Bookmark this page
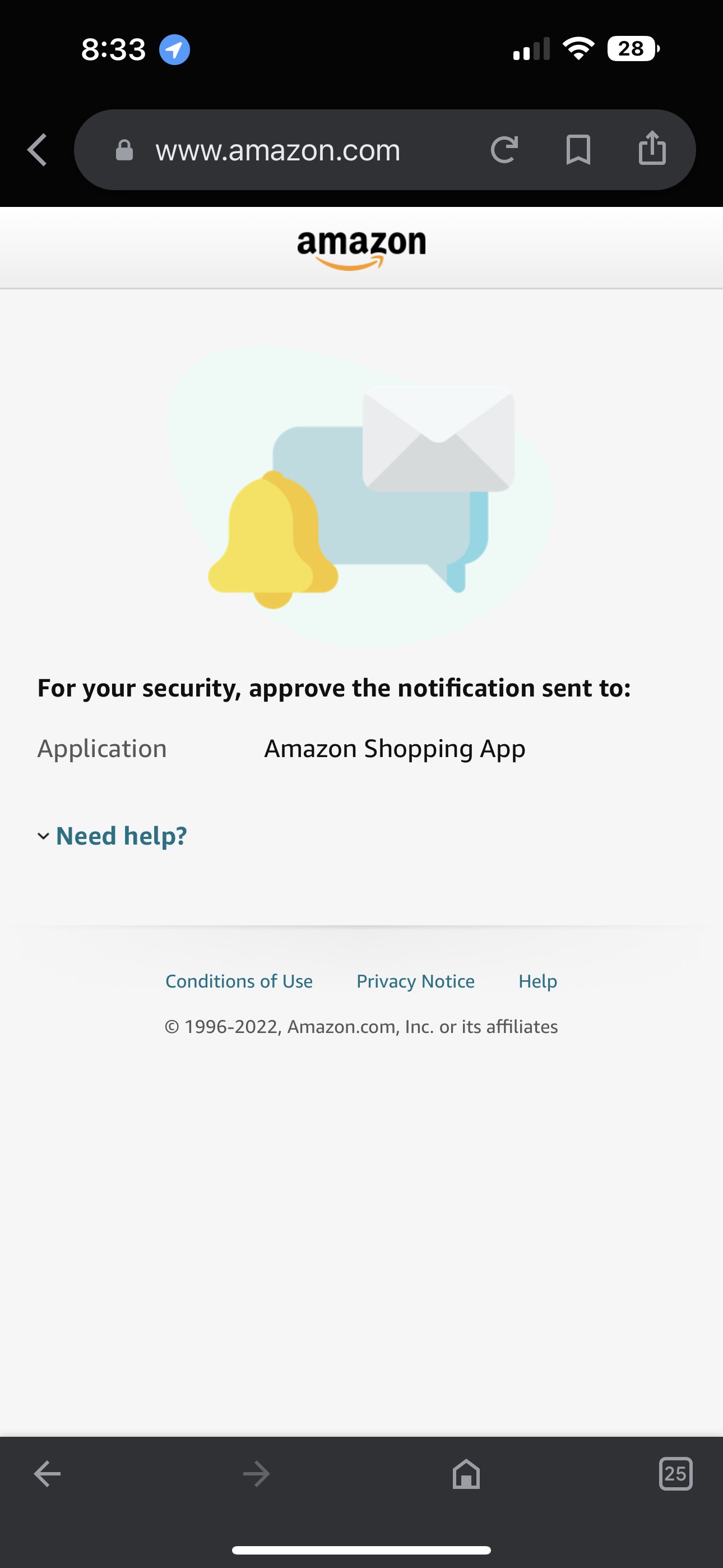Viewport: 723px width, 1568px height. click(578, 150)
